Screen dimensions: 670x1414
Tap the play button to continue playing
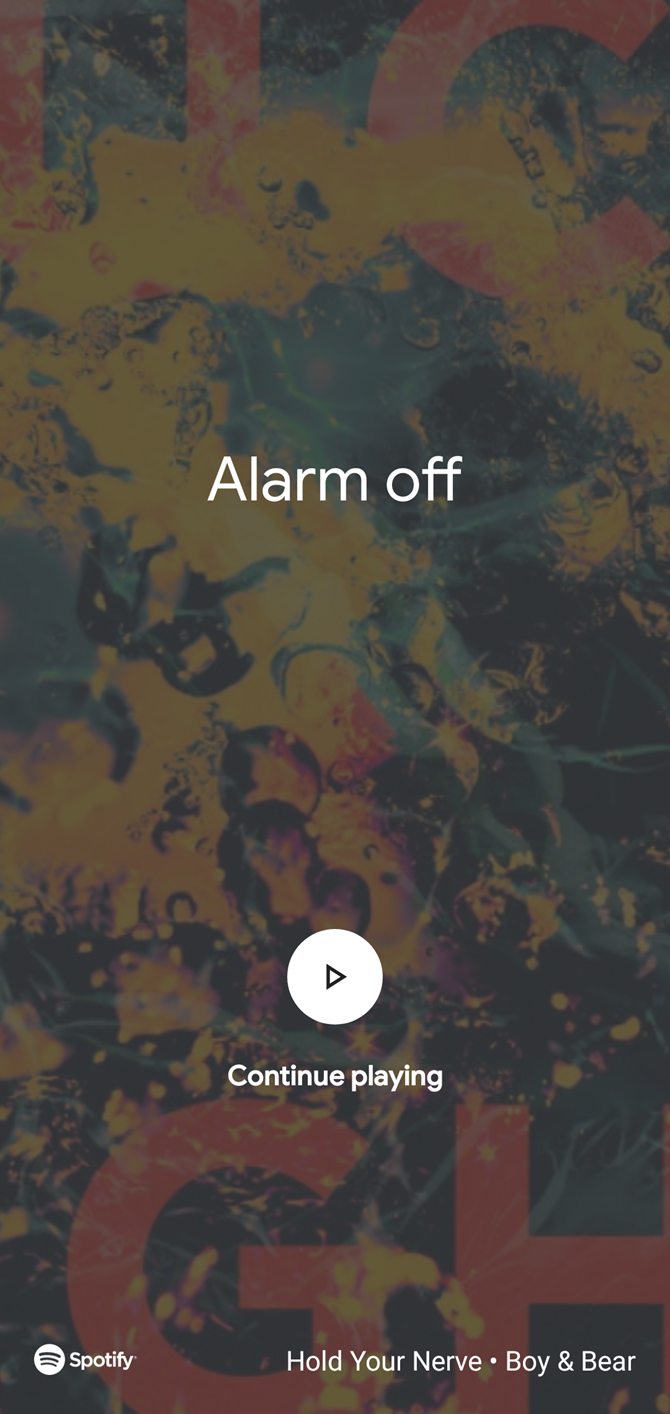click(x=334, y=976)
